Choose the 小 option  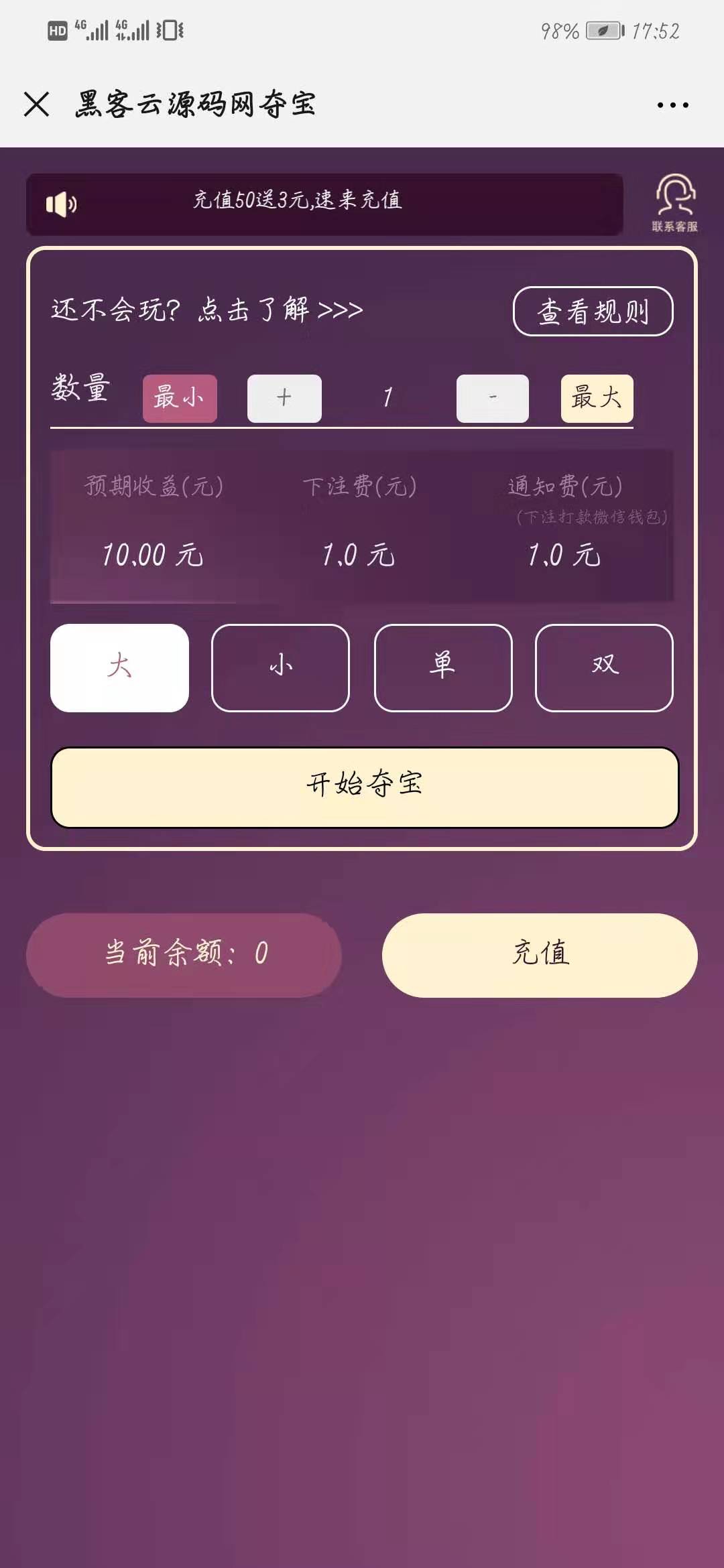[280, 667]
